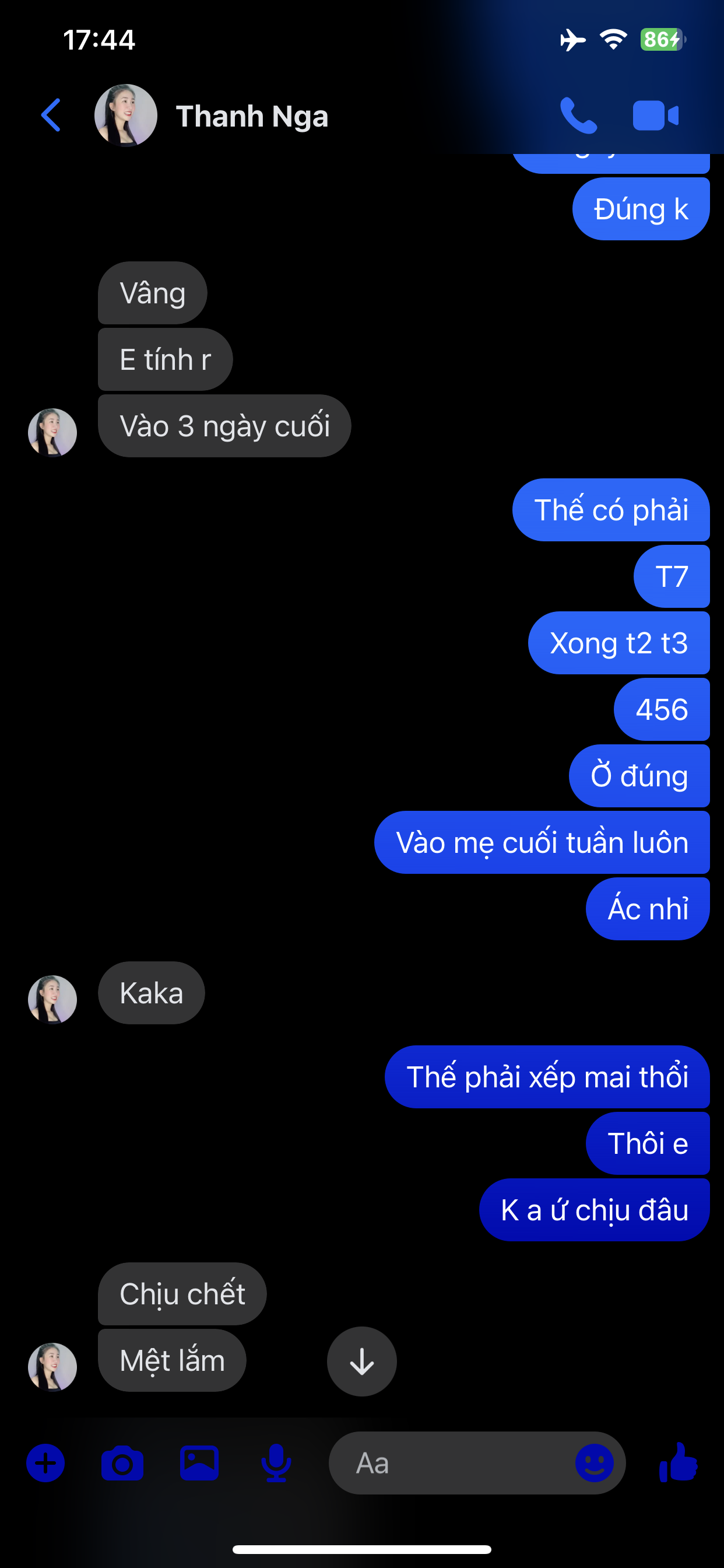Screen dimensions: 724x1568
Task: Open the camera to take a photo
Action: (122, 1462)
